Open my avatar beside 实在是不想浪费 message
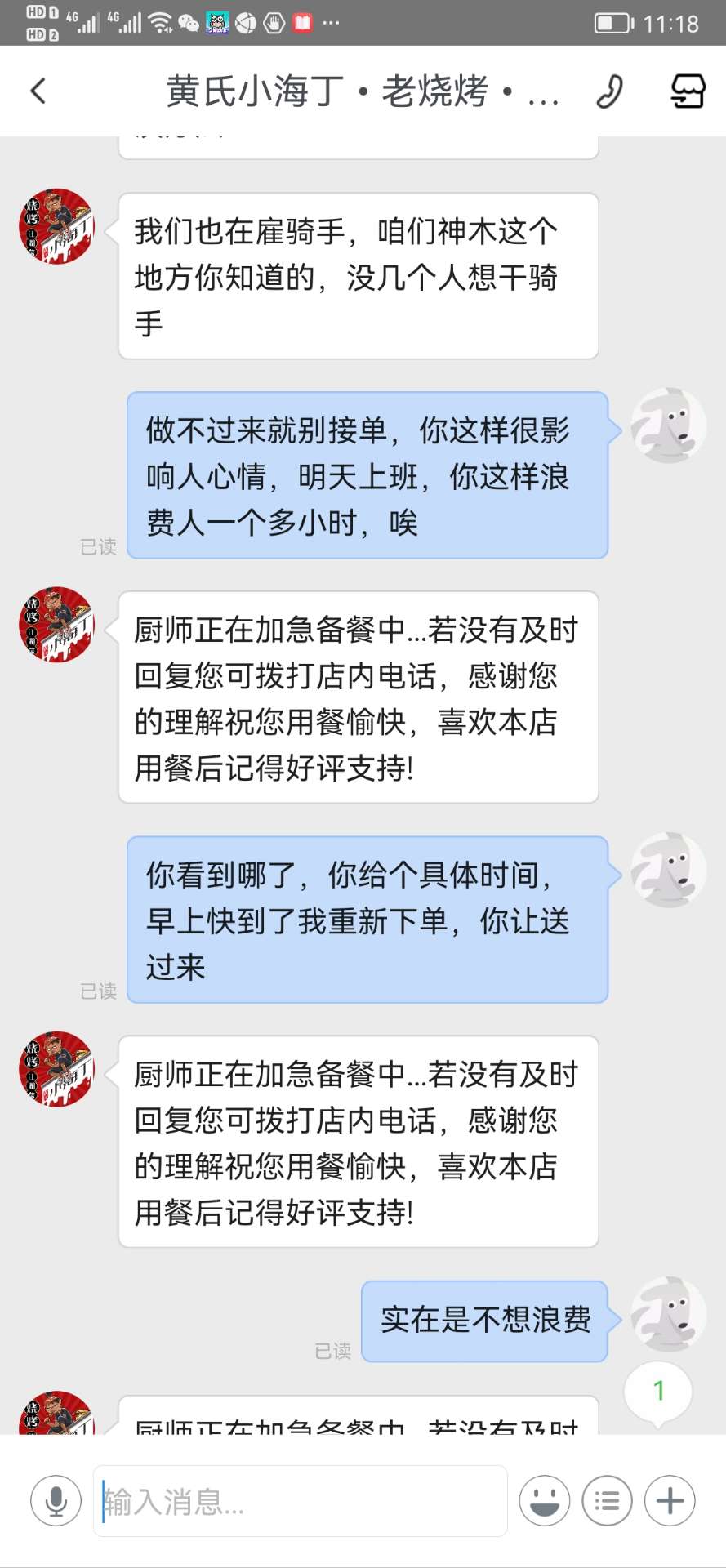Viewport: 726px width, 1568px height. tap(669, 1314)
